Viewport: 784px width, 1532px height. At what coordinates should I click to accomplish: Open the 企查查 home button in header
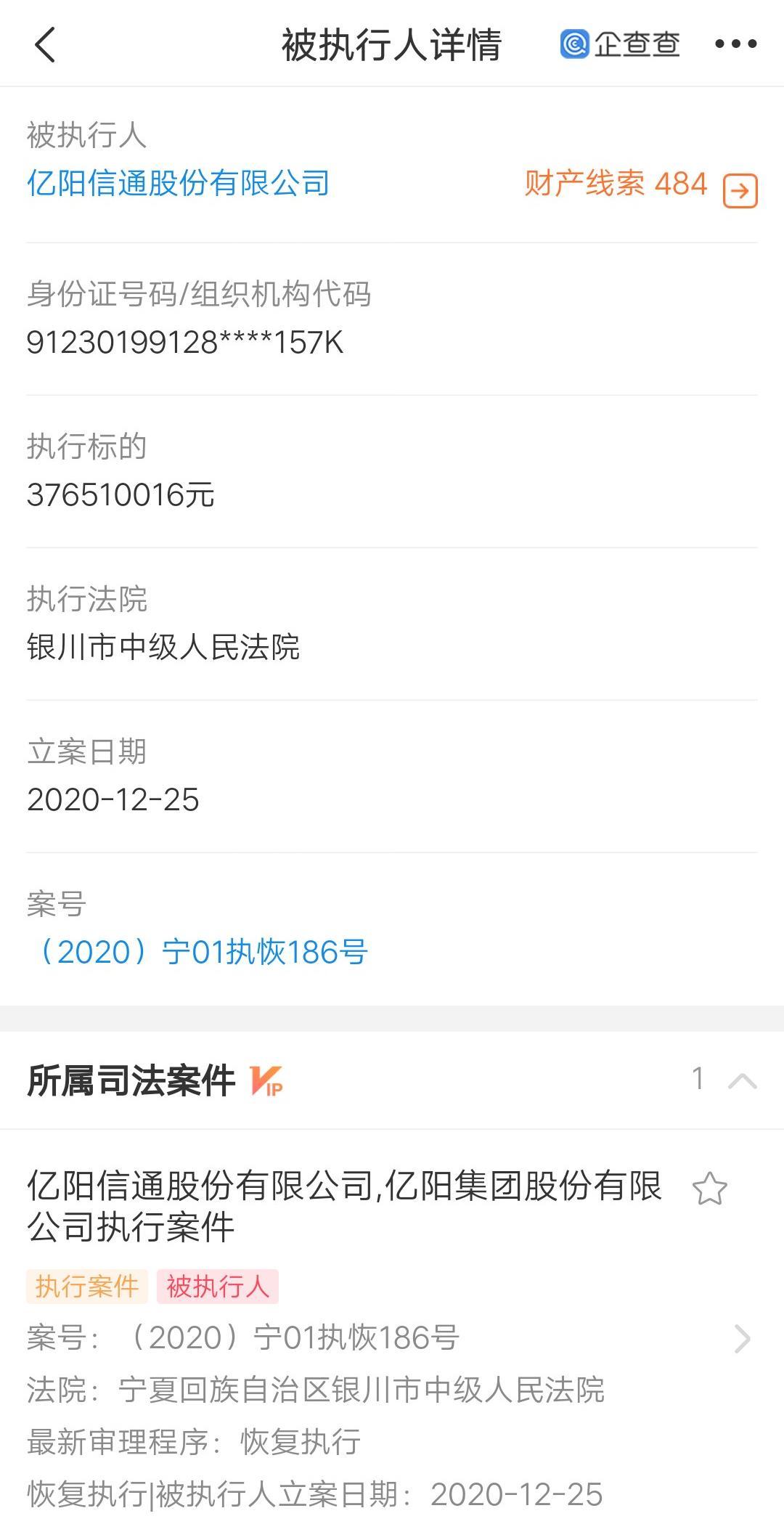pyautogui.click(x=620, y=44)
